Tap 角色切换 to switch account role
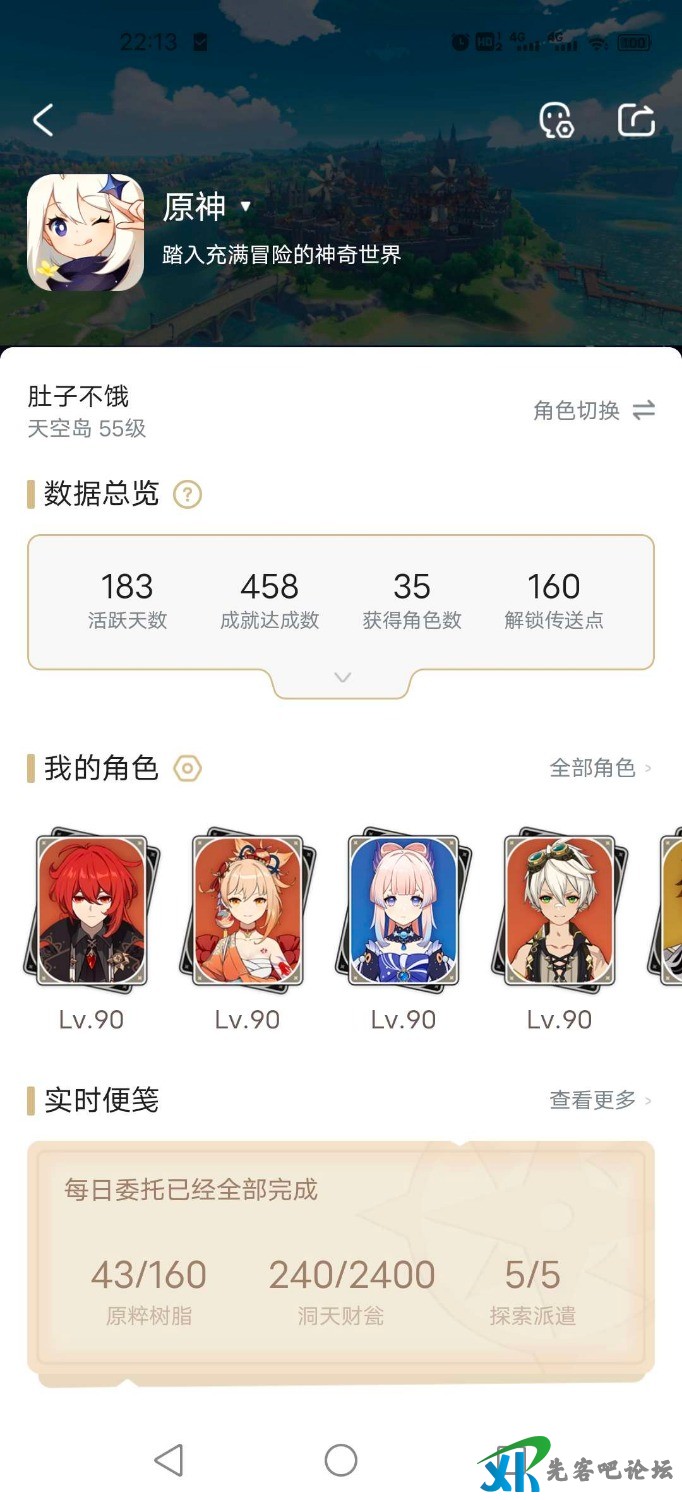Image resolution: width=682 pixels, height=1500 pixels. (x=594, y=410)
